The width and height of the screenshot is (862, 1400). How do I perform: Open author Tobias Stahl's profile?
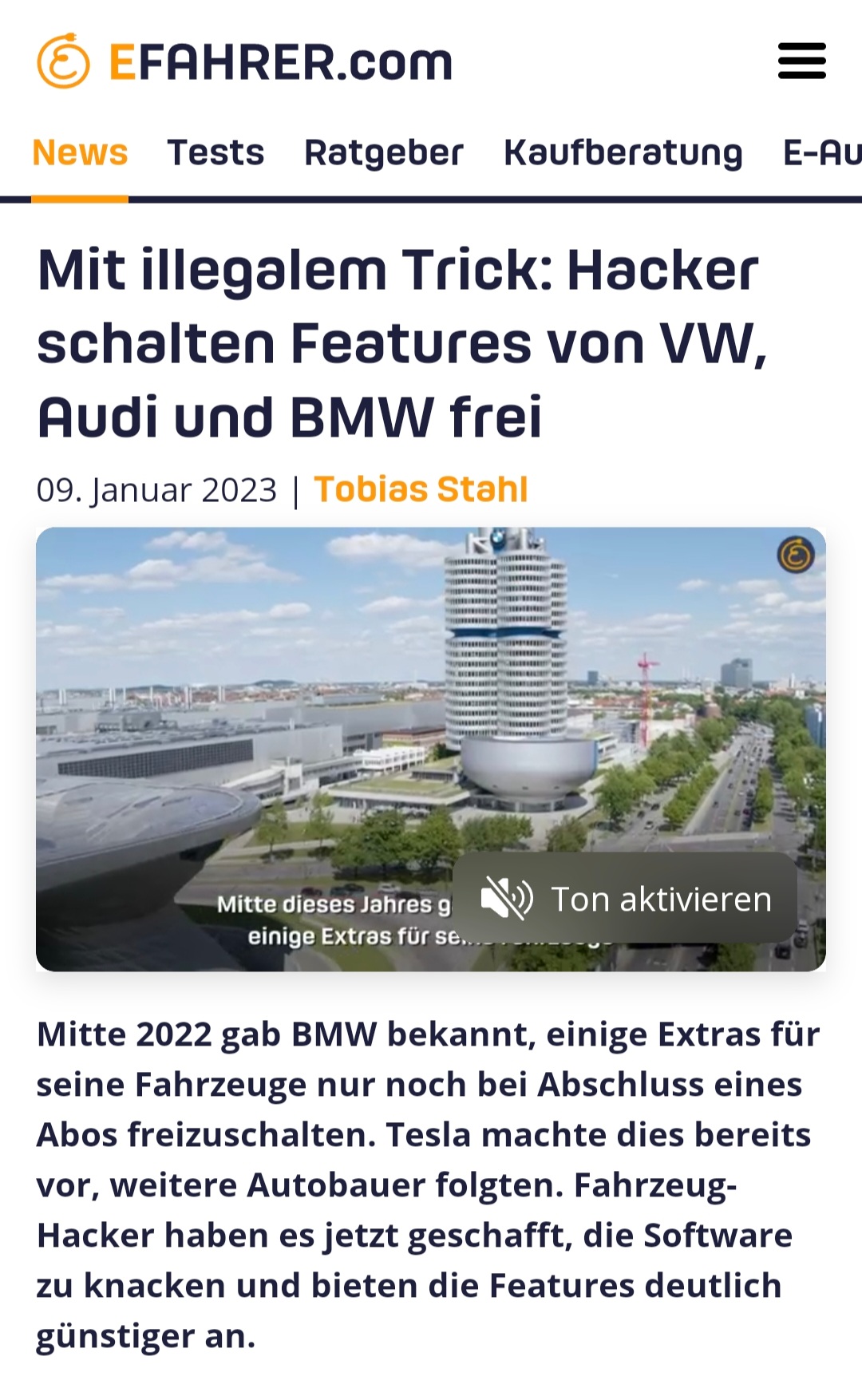coord(421,489)
